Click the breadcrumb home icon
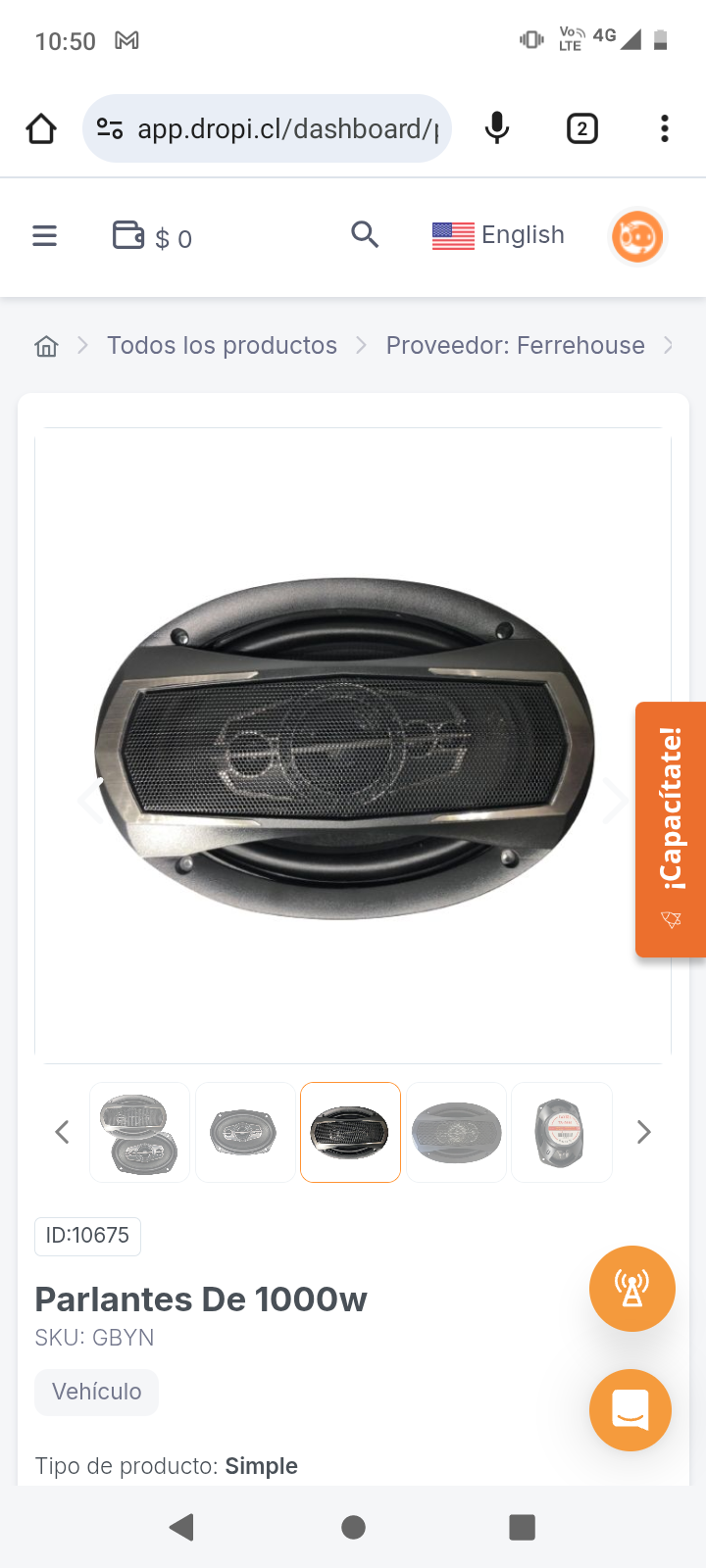706x1568 pixels. pyautogui.click(x=45, y=345)
